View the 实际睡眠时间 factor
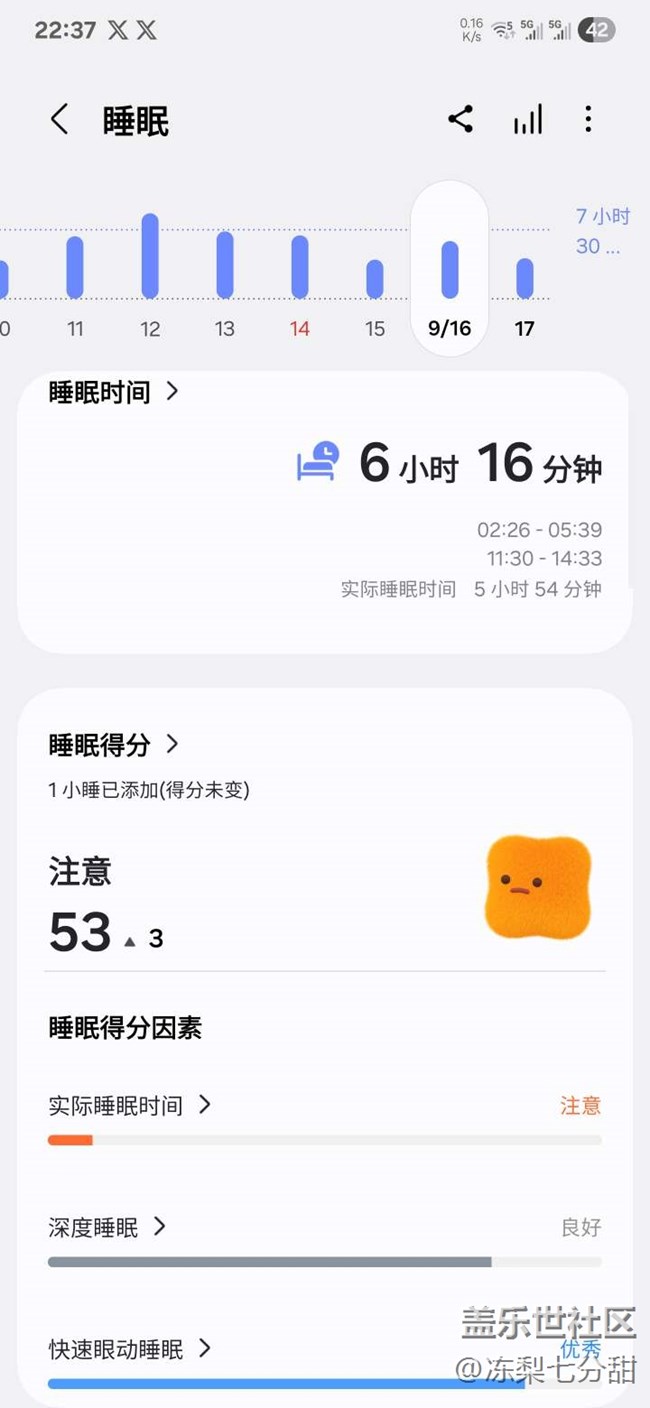Screen dimensions: 650x1408 pyautogui.click(x=130, y=1105)
